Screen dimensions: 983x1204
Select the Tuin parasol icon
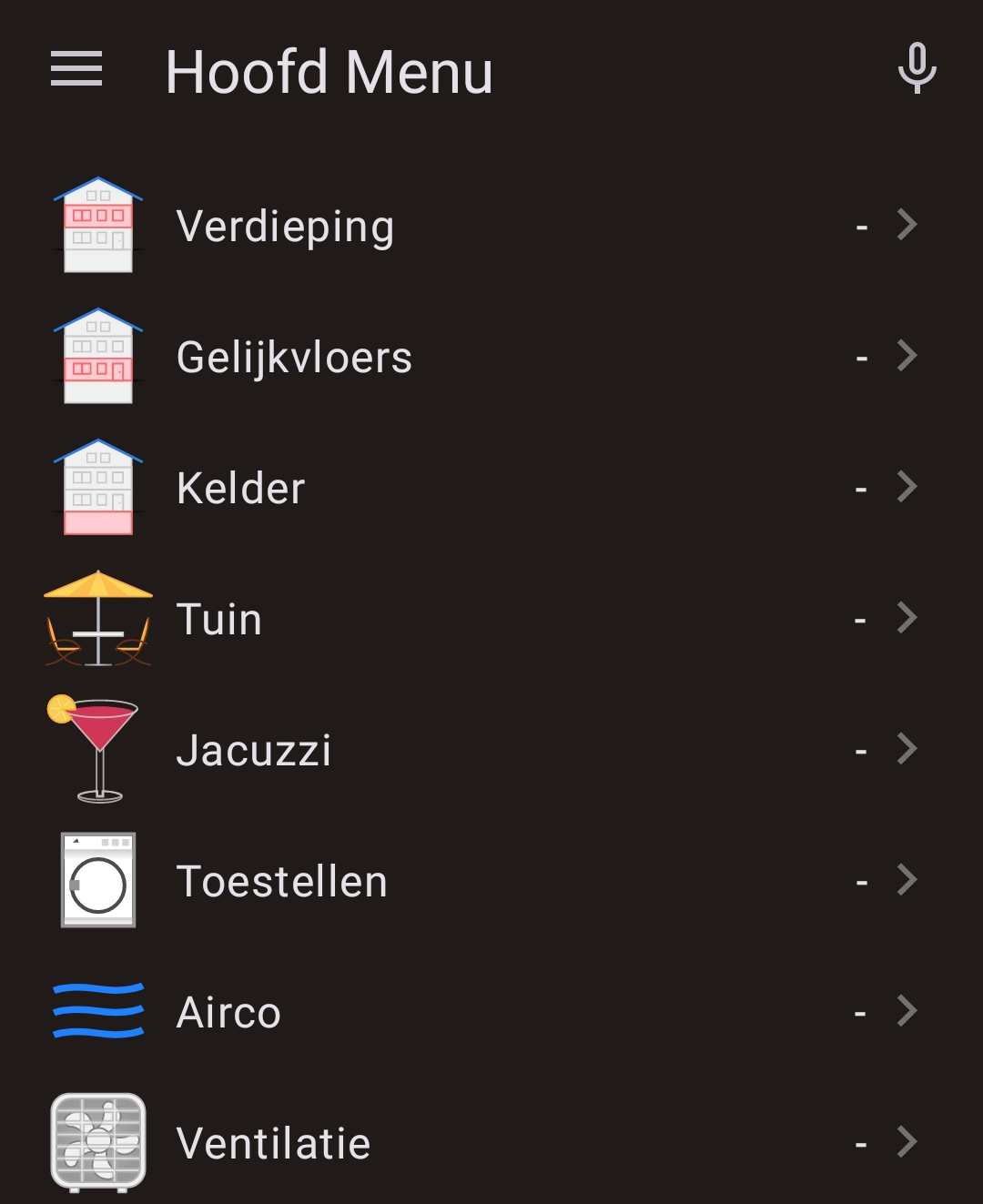pyautogui.click(x=96, y=618)
